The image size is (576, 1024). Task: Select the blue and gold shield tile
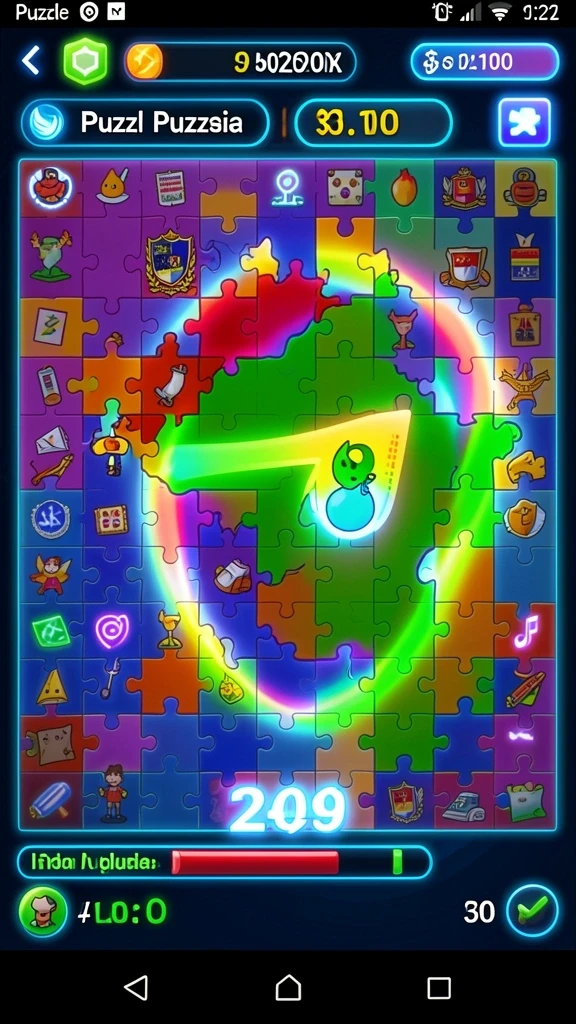[x=171, y=261]
